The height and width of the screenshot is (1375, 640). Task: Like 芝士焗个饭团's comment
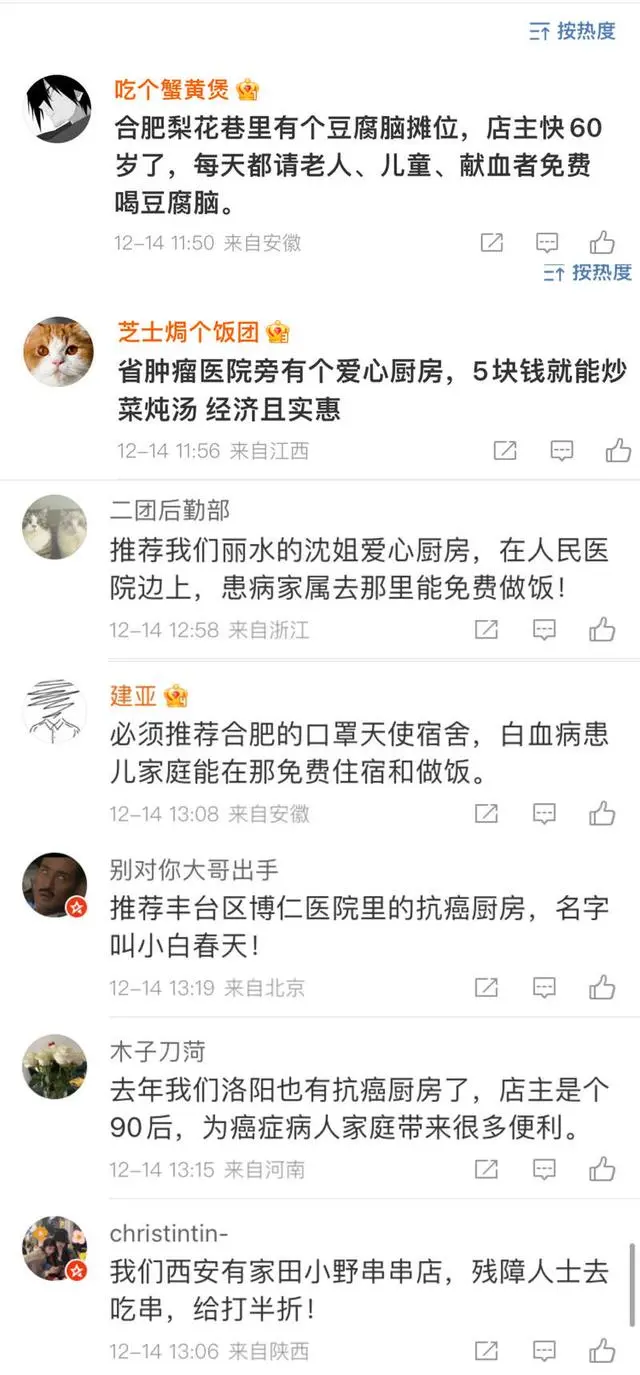coord(617,450)
